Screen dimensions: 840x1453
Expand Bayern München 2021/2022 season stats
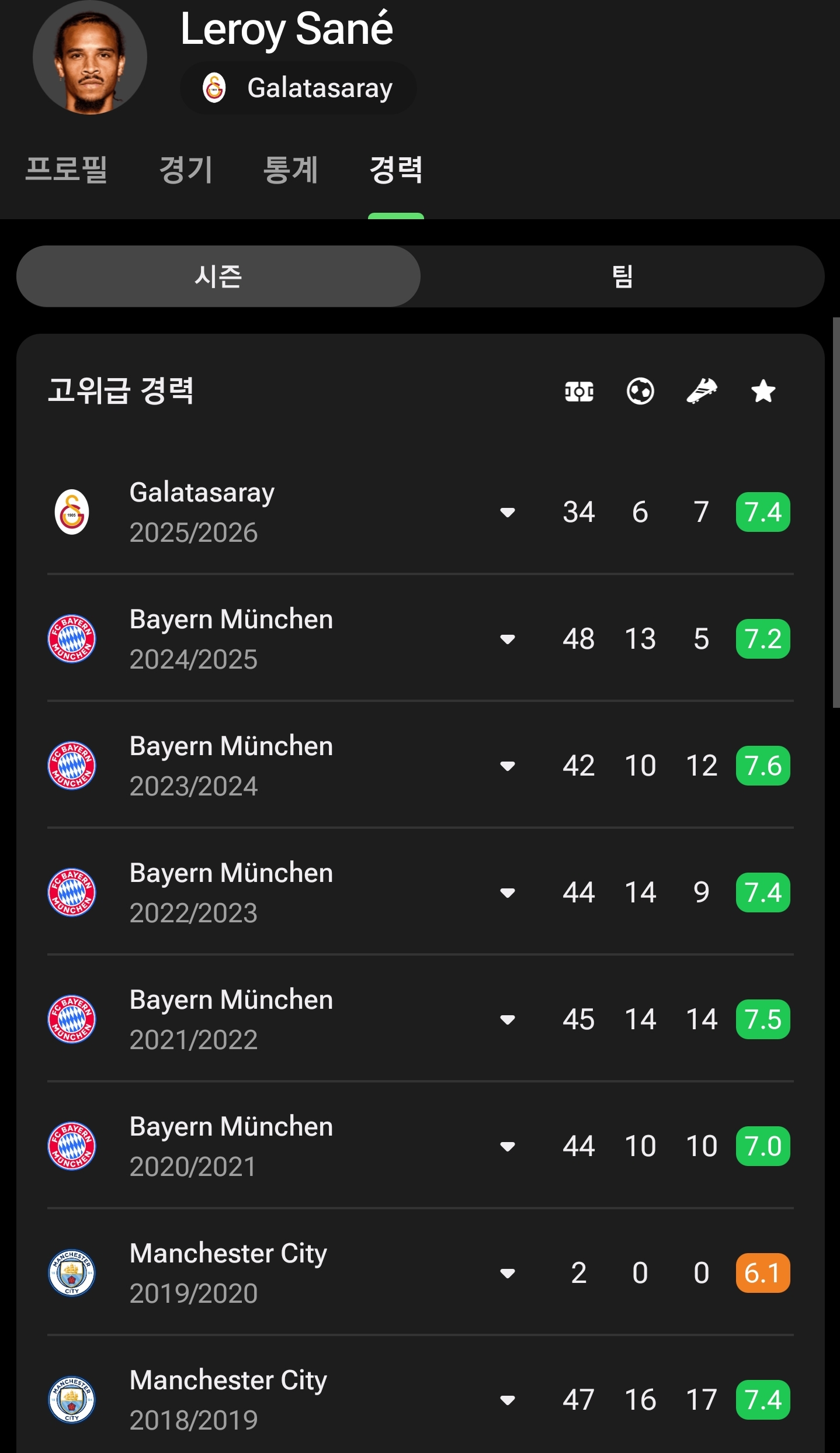pyautogui.click(x=508, y=1020)
